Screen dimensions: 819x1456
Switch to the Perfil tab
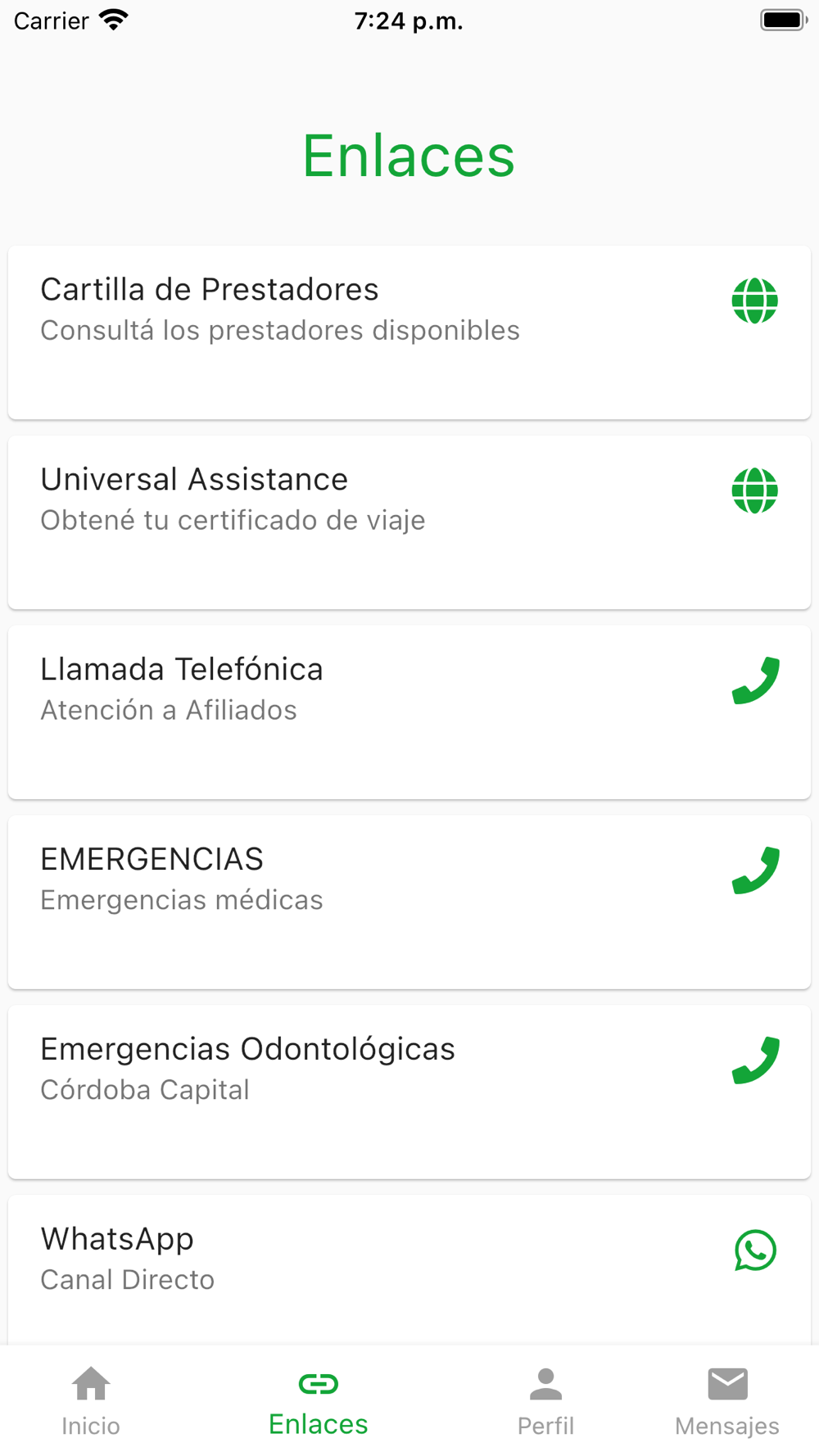pos(545,1401)
